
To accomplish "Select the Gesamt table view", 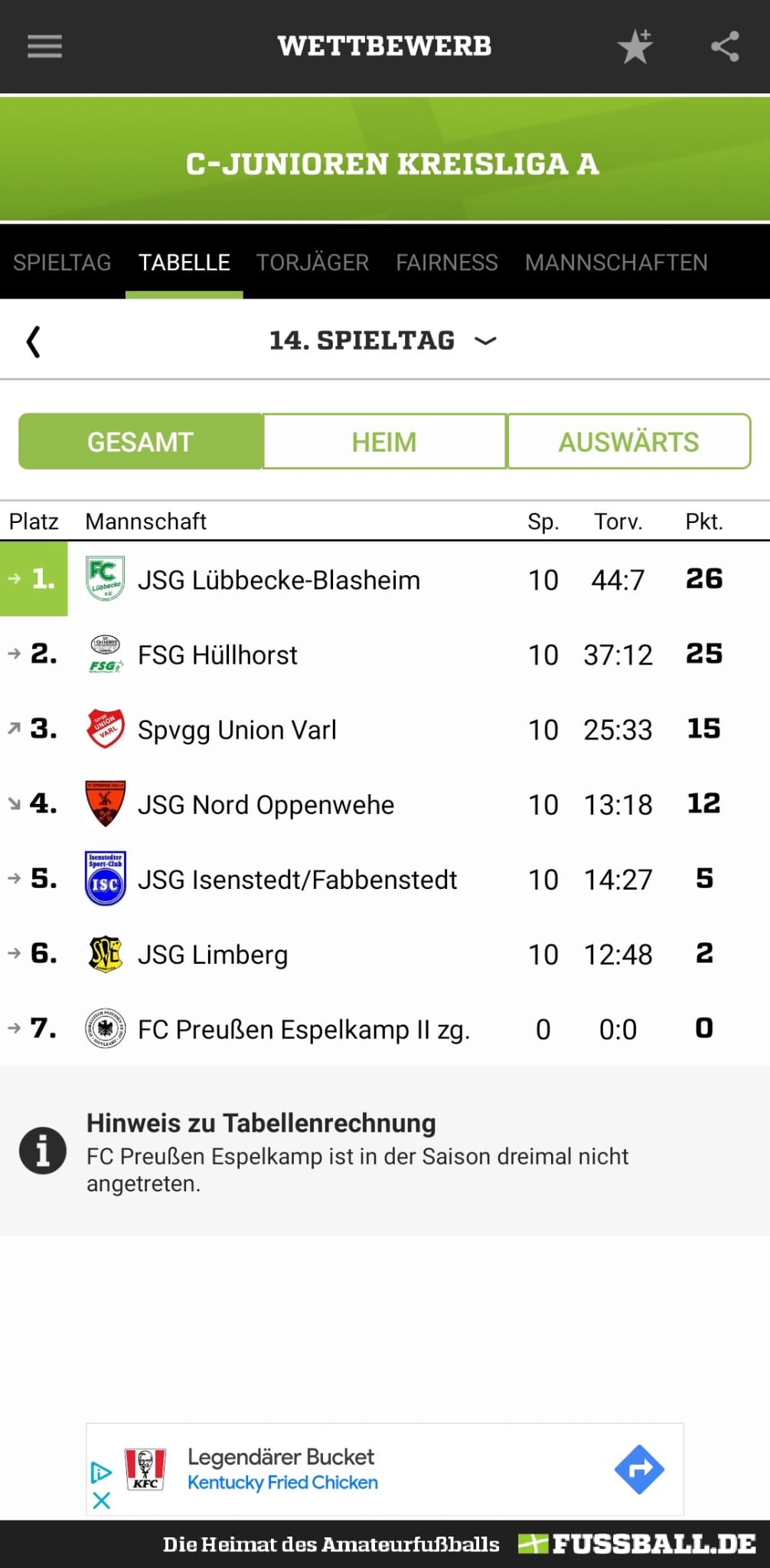I will pyautogui.click(x=141, y=442).
